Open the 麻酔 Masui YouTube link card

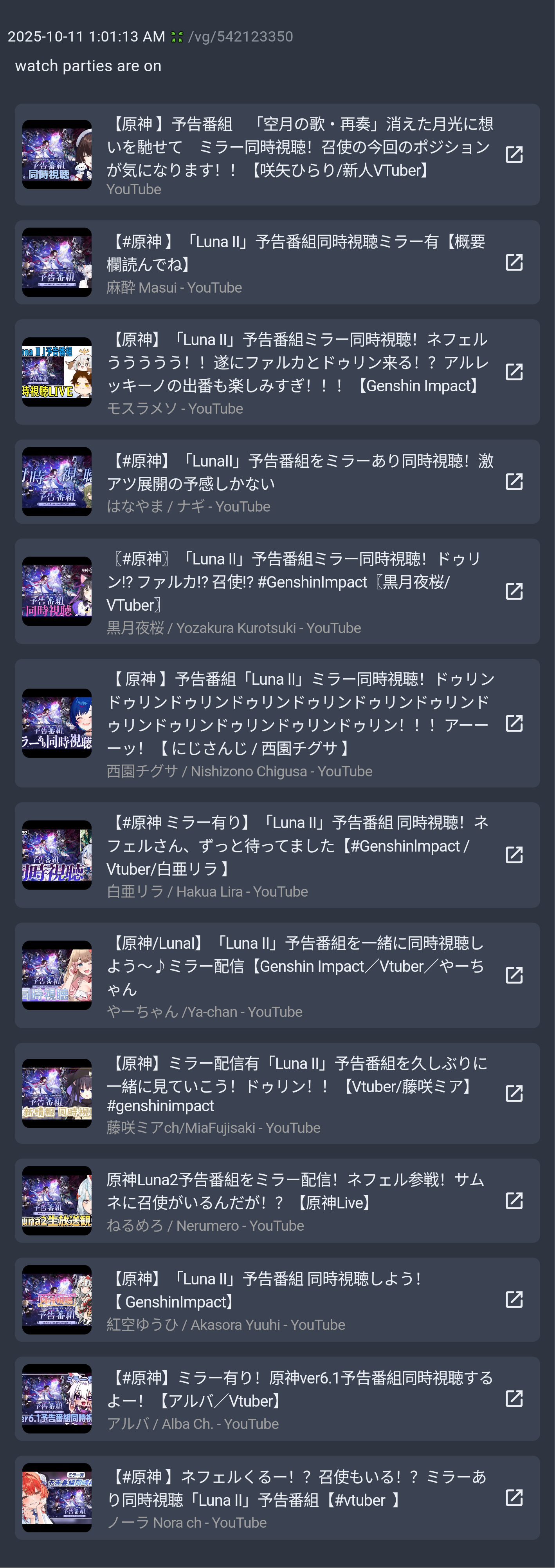(277, 262)
